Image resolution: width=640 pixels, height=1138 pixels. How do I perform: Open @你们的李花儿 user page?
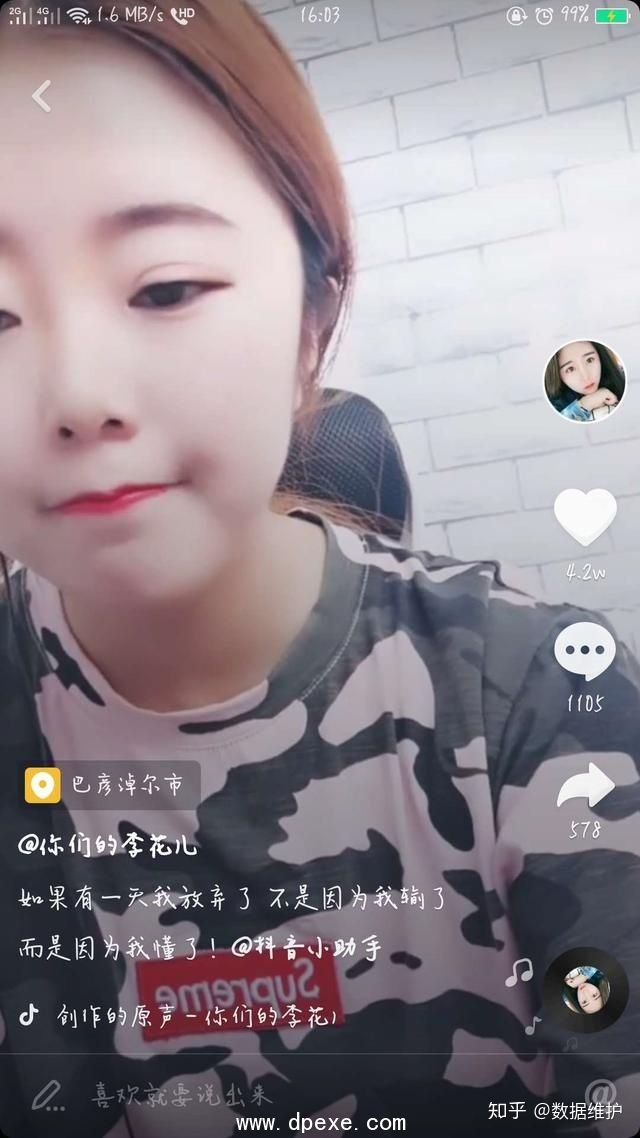coord(108,845)
